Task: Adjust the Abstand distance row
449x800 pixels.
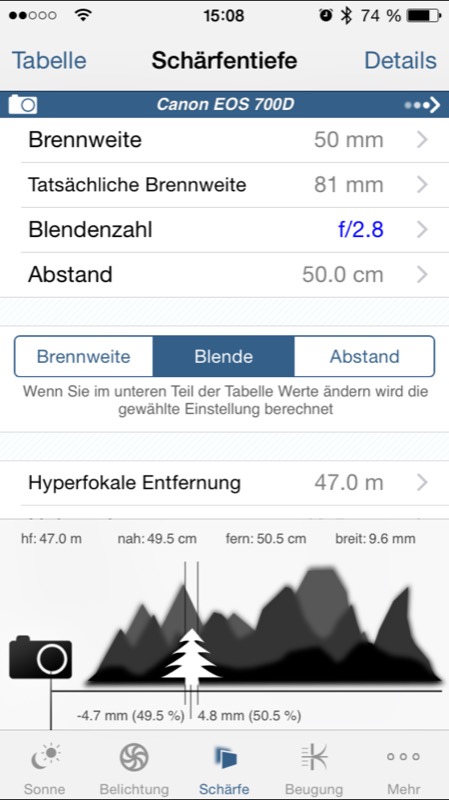Action: pos(224,274)
